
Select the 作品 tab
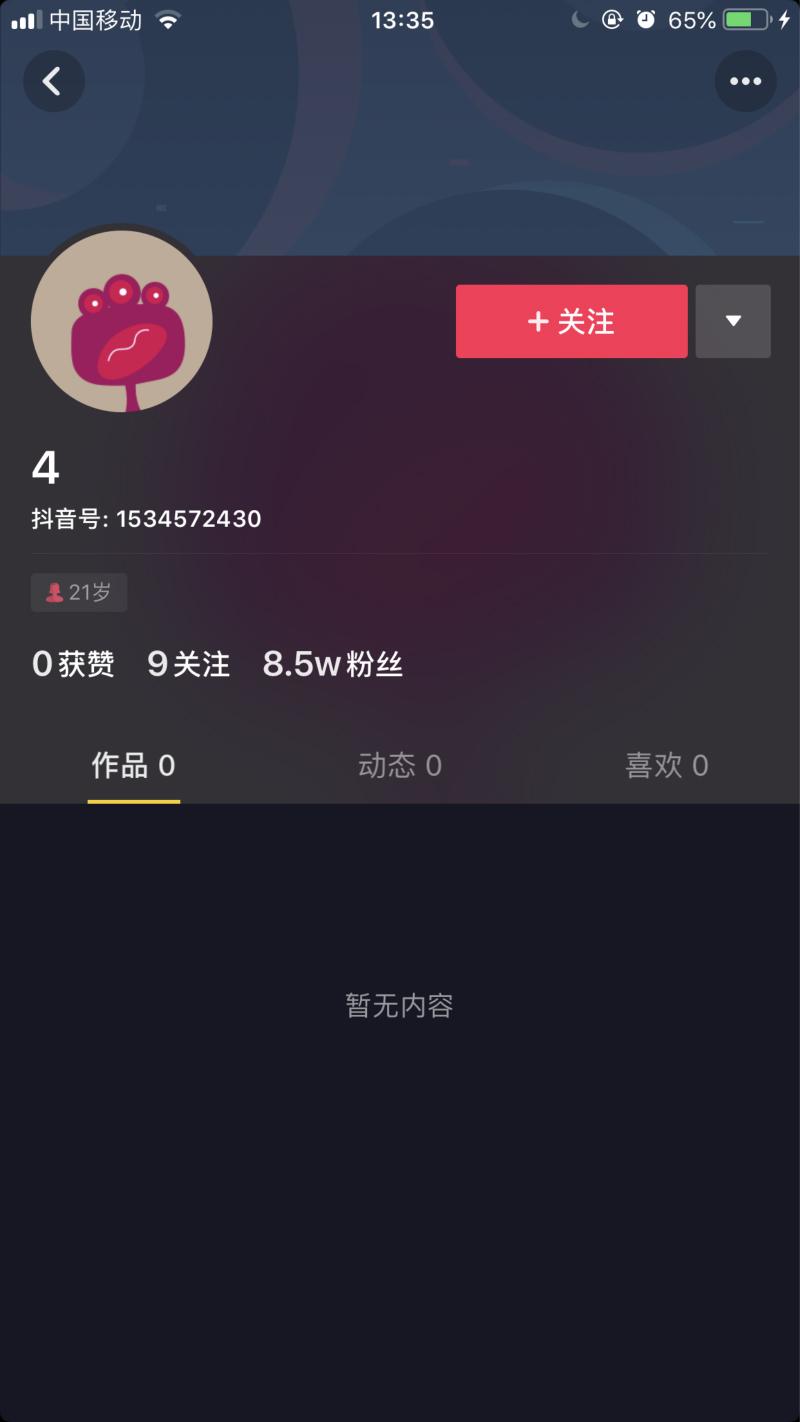(133, 765)
